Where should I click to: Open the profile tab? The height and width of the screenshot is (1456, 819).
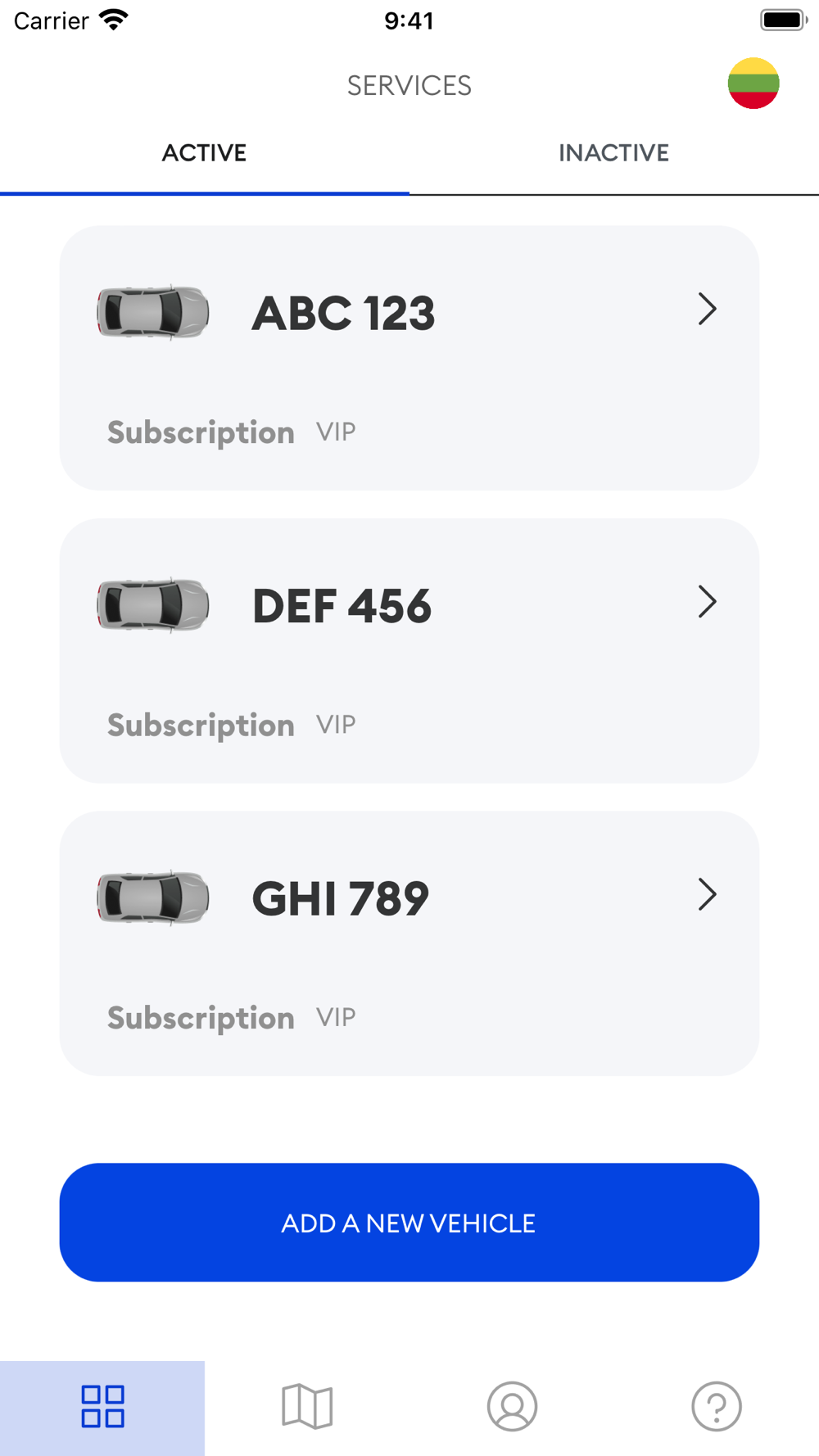(x=512, y=1407)
